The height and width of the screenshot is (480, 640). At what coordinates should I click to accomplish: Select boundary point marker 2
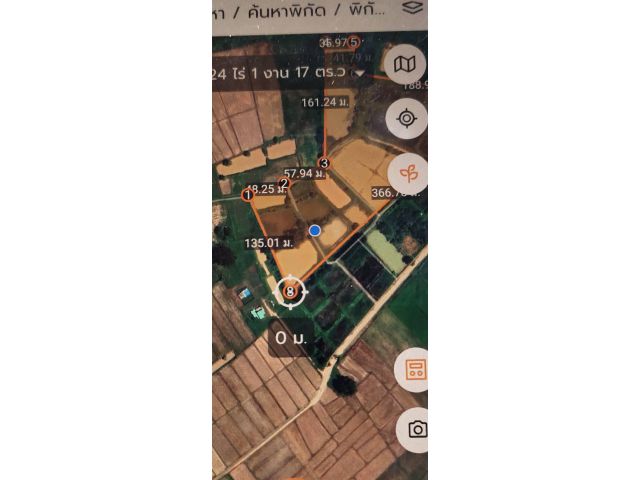coord(284,183)
